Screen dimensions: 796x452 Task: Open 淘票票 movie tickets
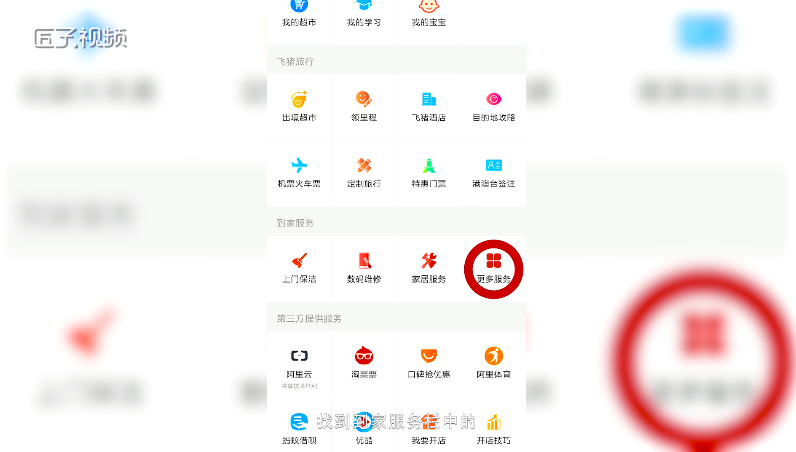click(363, 362)
